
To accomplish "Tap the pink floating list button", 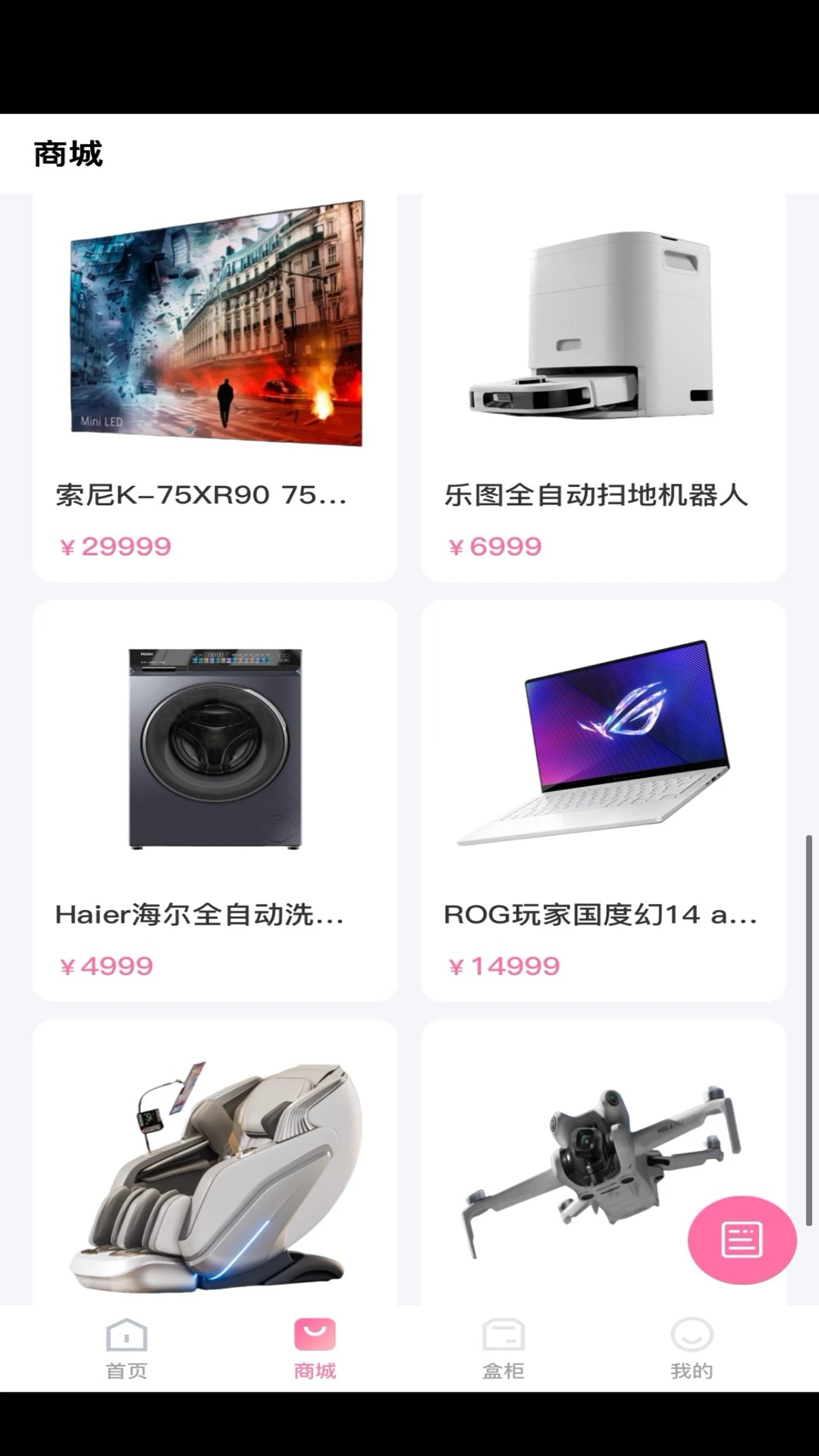I will pyautogui.click(x=742, y=1240).
